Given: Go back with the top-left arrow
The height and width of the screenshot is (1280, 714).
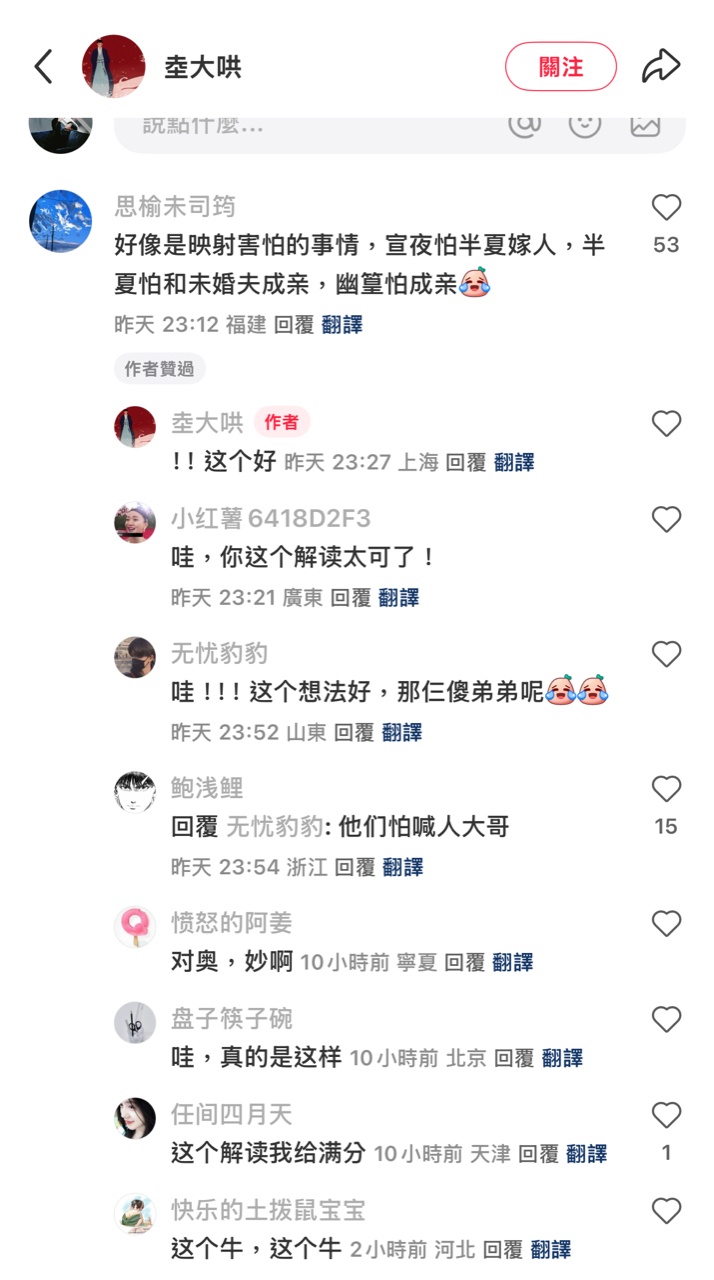Looking at the screenshot, I should click(43, 67).
